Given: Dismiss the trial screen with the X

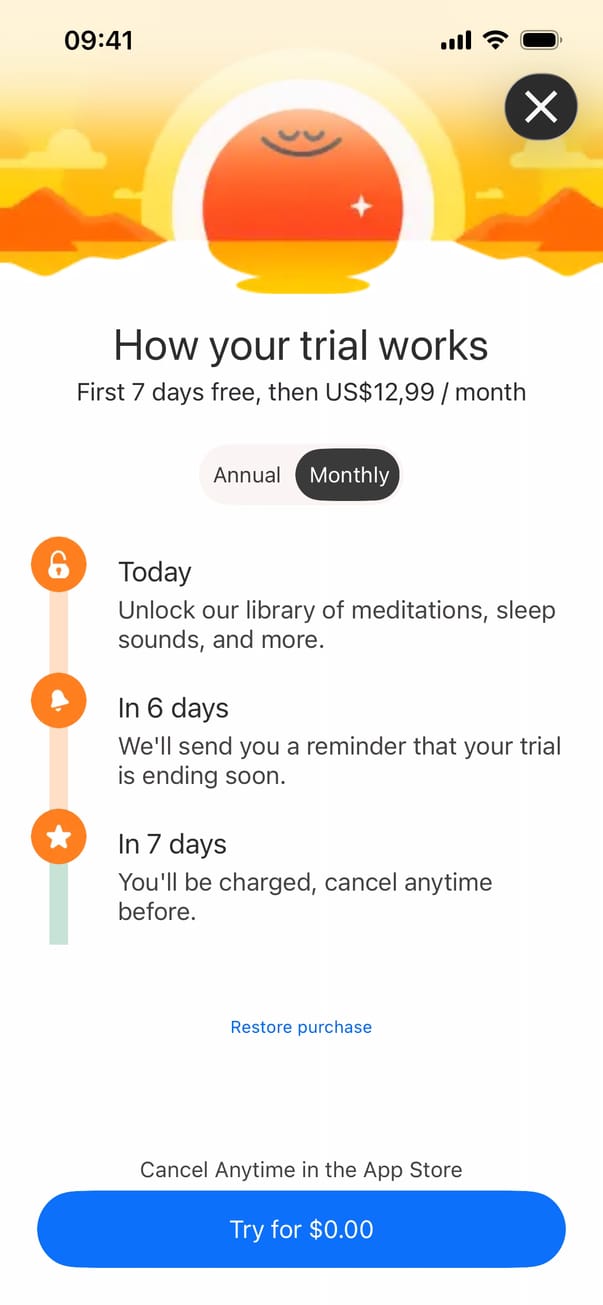Looking at the screenshot, I should pos(541,106).
